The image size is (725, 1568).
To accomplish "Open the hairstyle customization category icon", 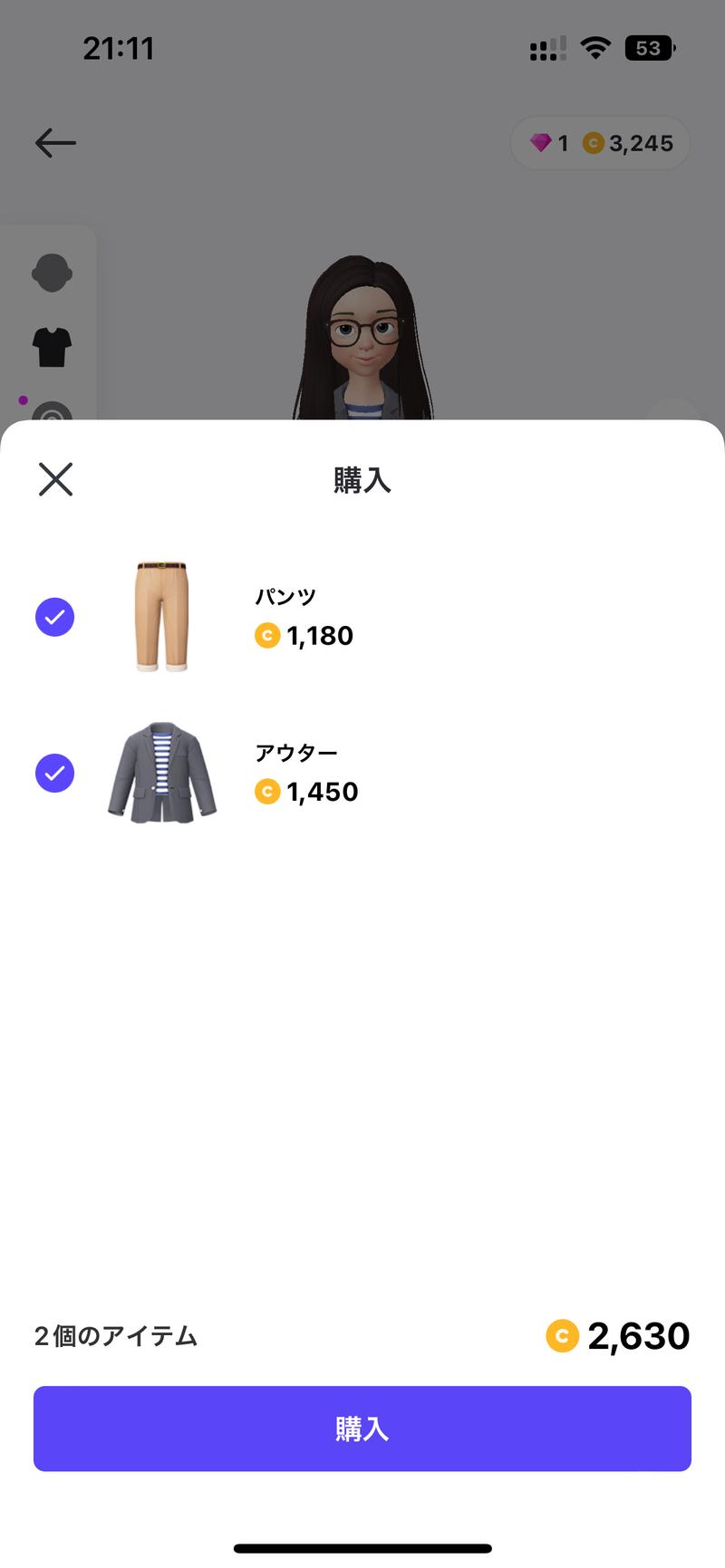I will point(52,272).
